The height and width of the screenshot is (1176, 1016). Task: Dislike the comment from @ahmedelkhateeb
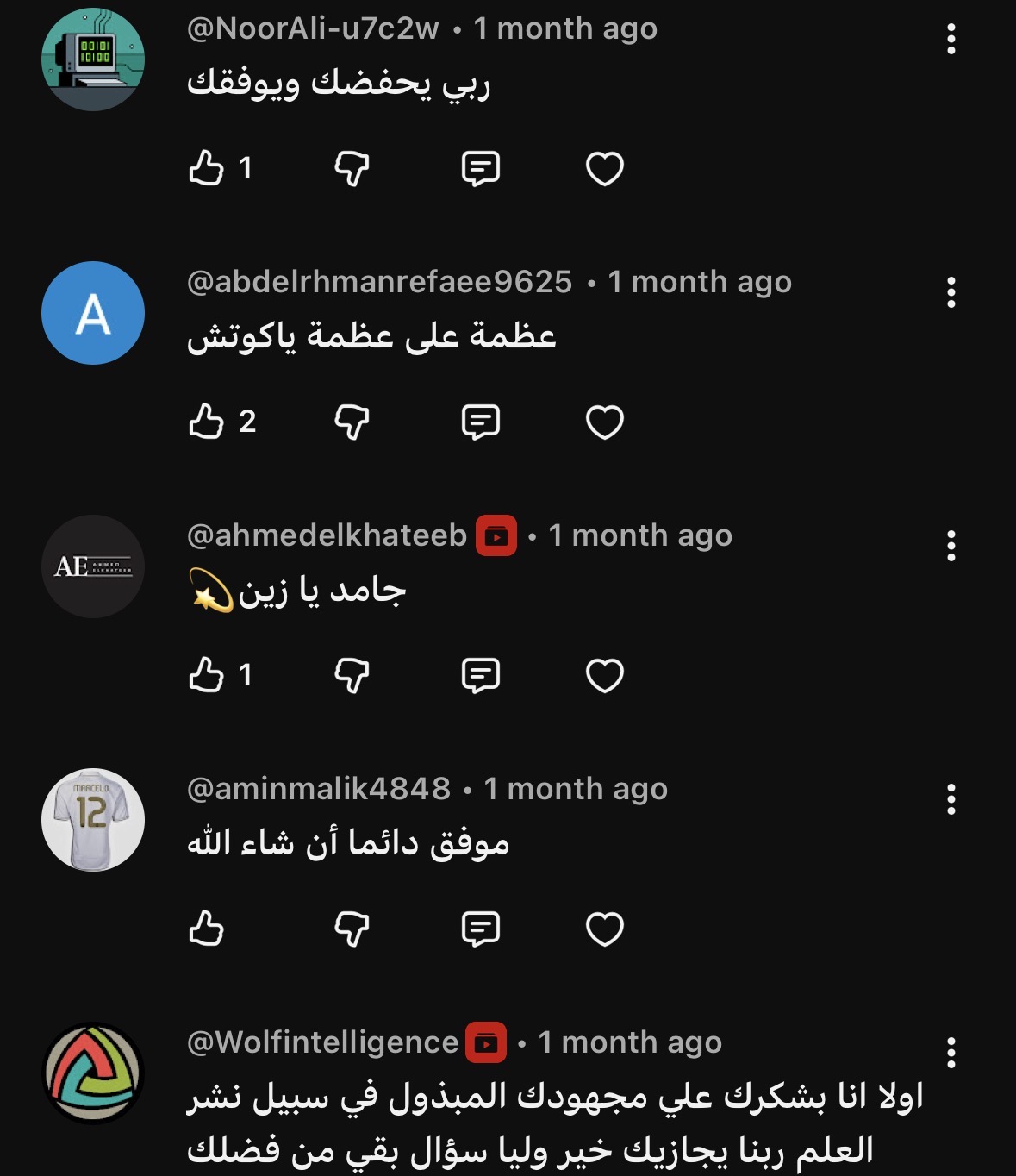coord(352,675)
